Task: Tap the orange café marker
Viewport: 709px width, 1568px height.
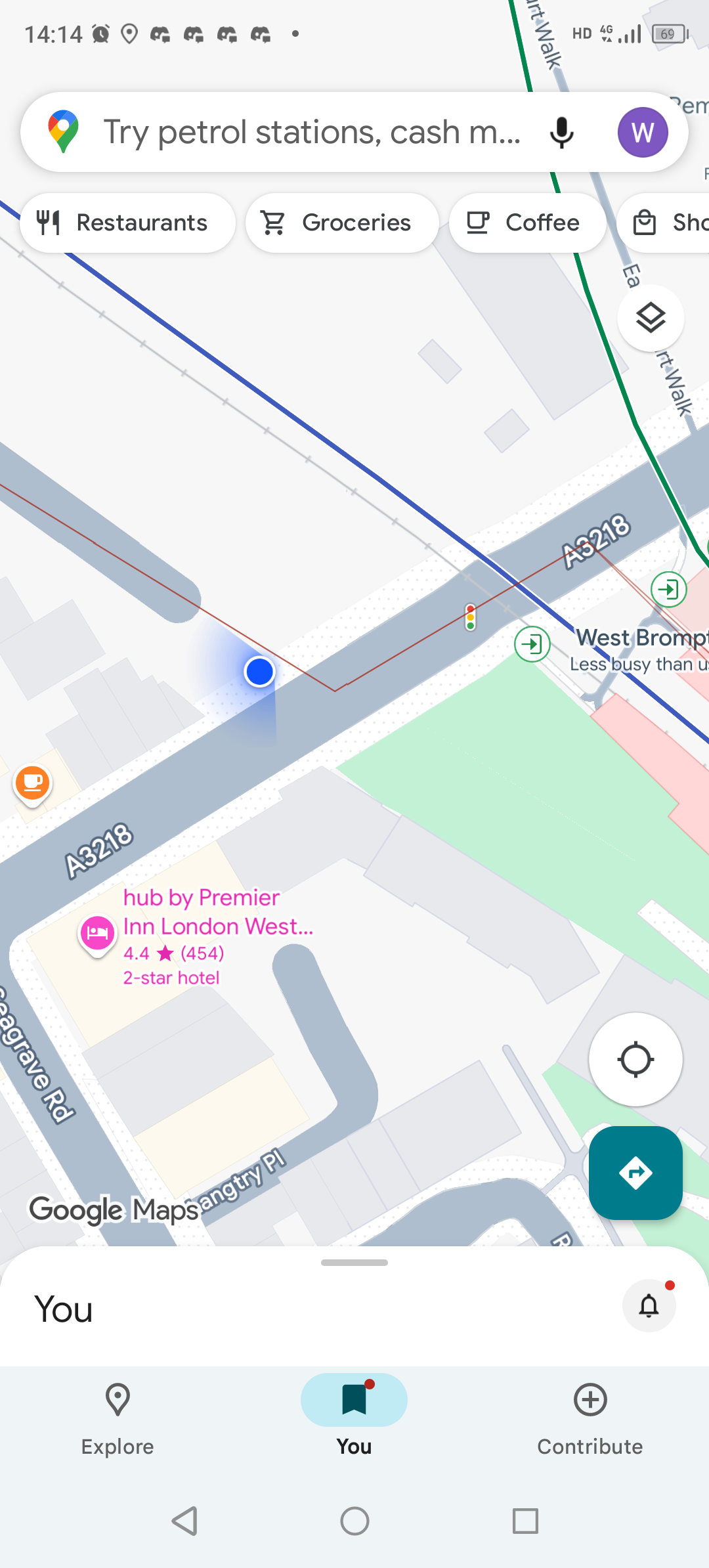Action: point(32,785)
